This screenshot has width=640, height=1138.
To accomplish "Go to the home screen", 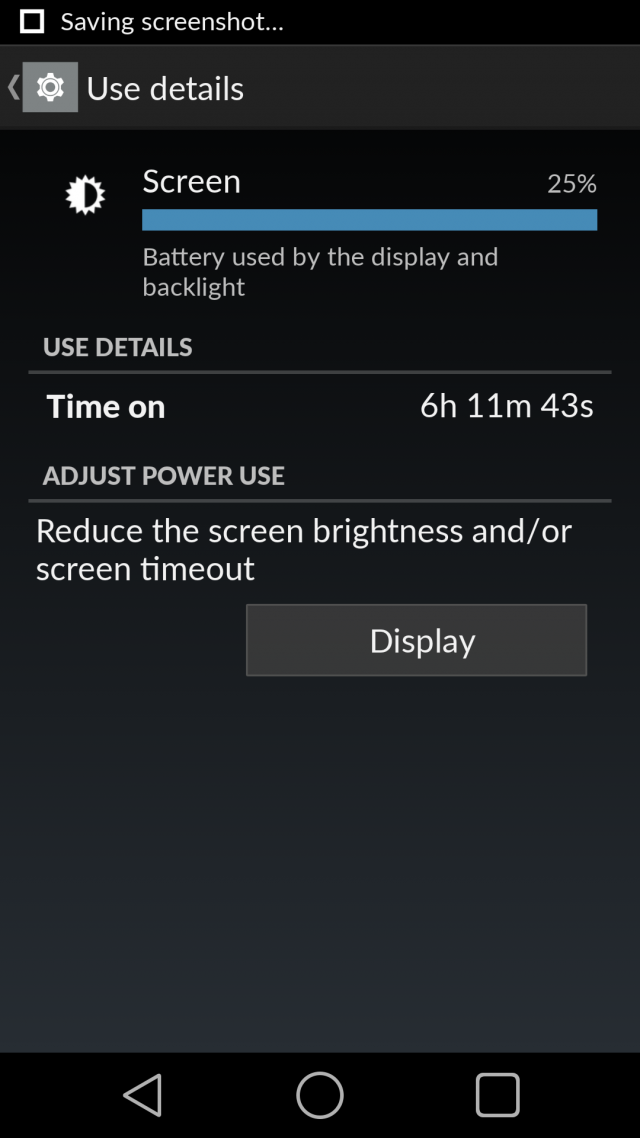I will point(320,1094).
